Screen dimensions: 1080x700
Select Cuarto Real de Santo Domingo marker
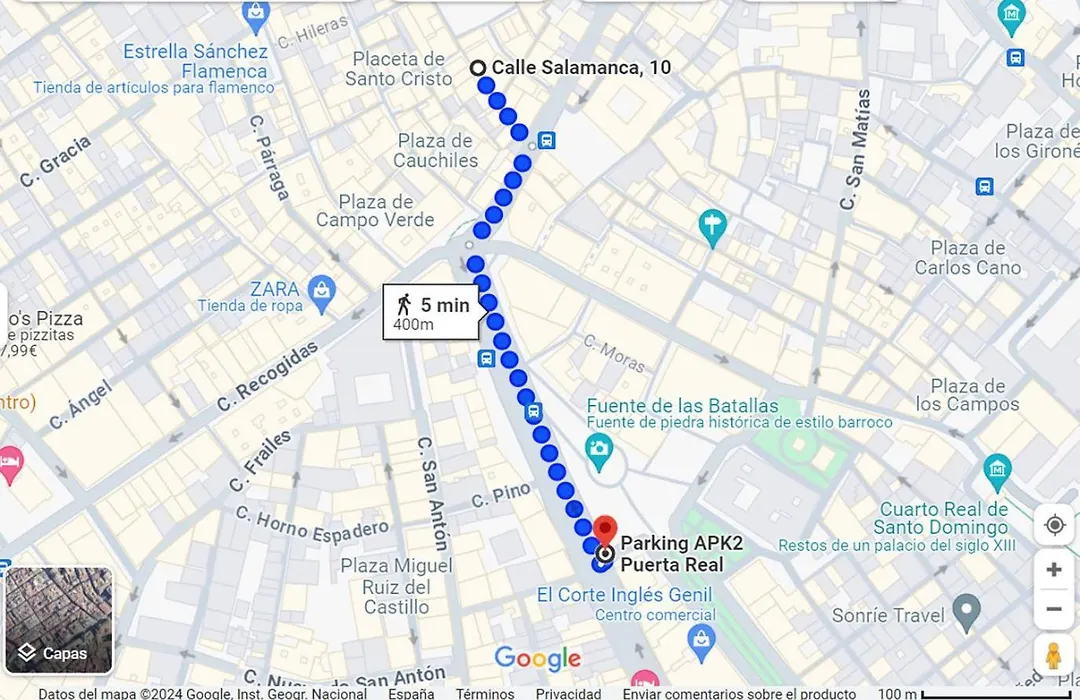click(x=997, y=467)
